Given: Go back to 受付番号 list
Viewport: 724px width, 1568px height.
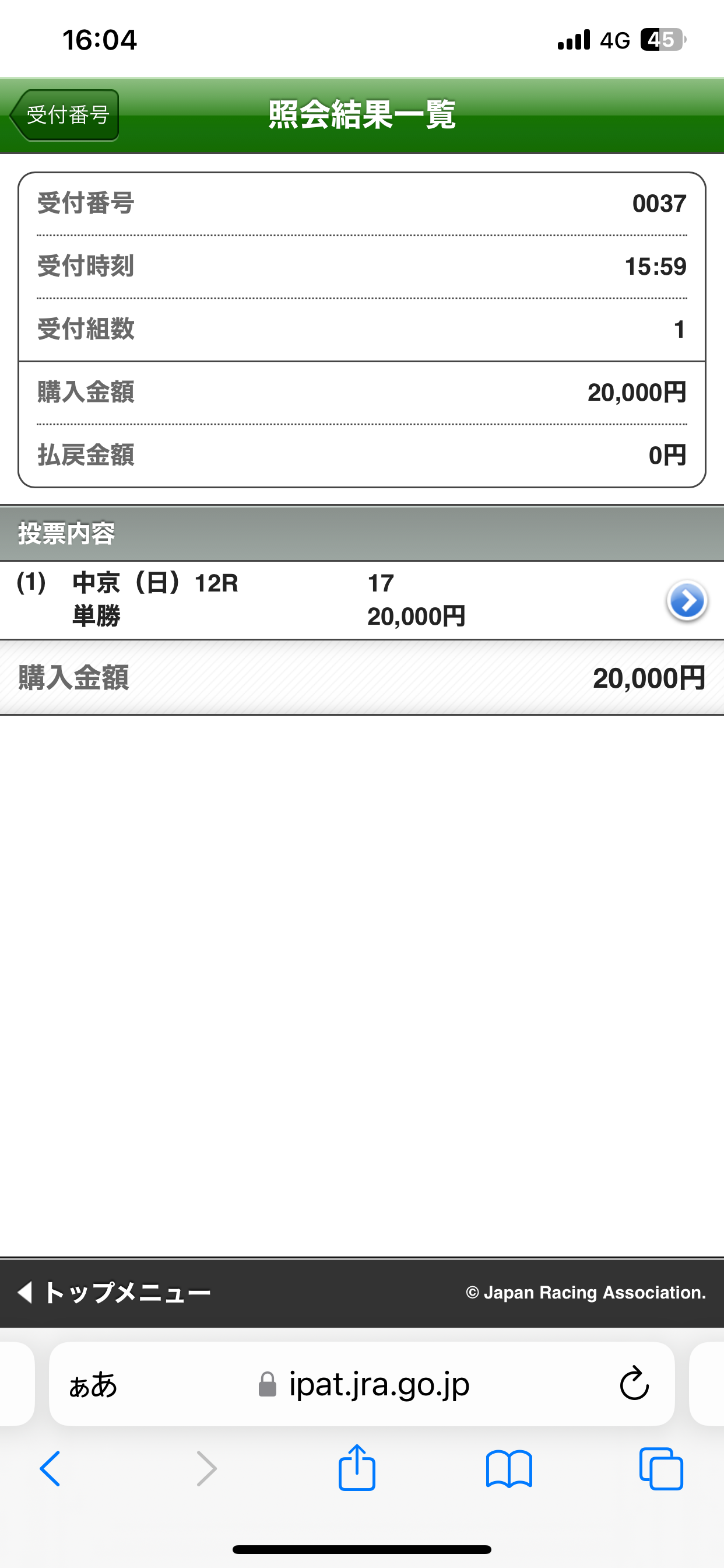Looking at the screenshot, I should [x=66, y=115].
